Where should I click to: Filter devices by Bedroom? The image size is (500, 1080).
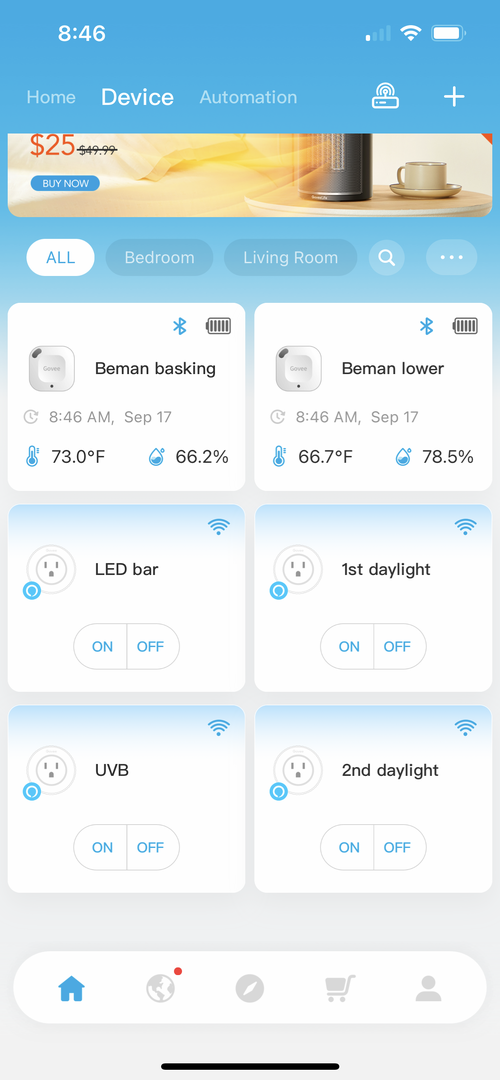click(x=159, y=258)
